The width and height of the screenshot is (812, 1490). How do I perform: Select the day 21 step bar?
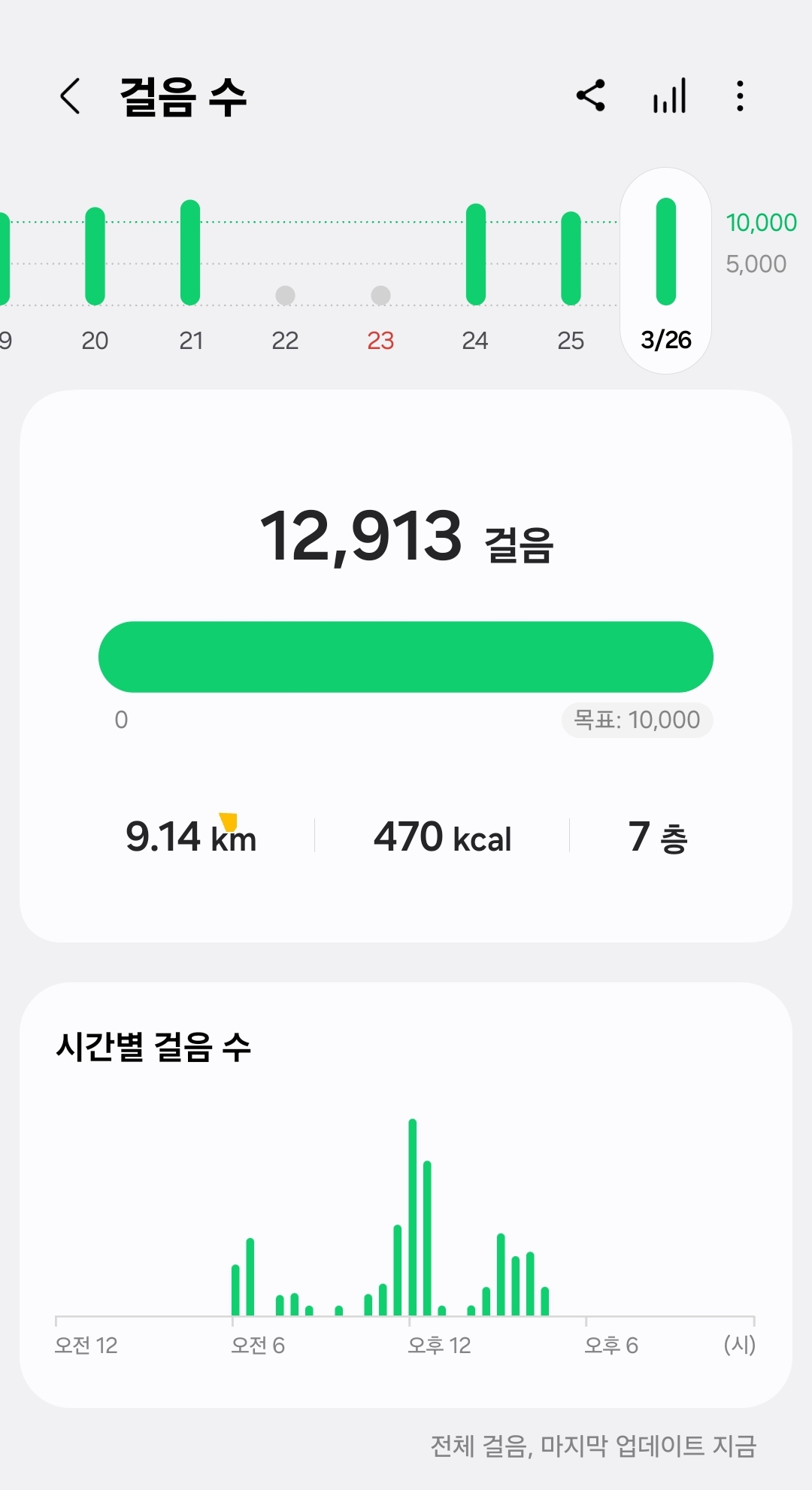tap(190, 253)
